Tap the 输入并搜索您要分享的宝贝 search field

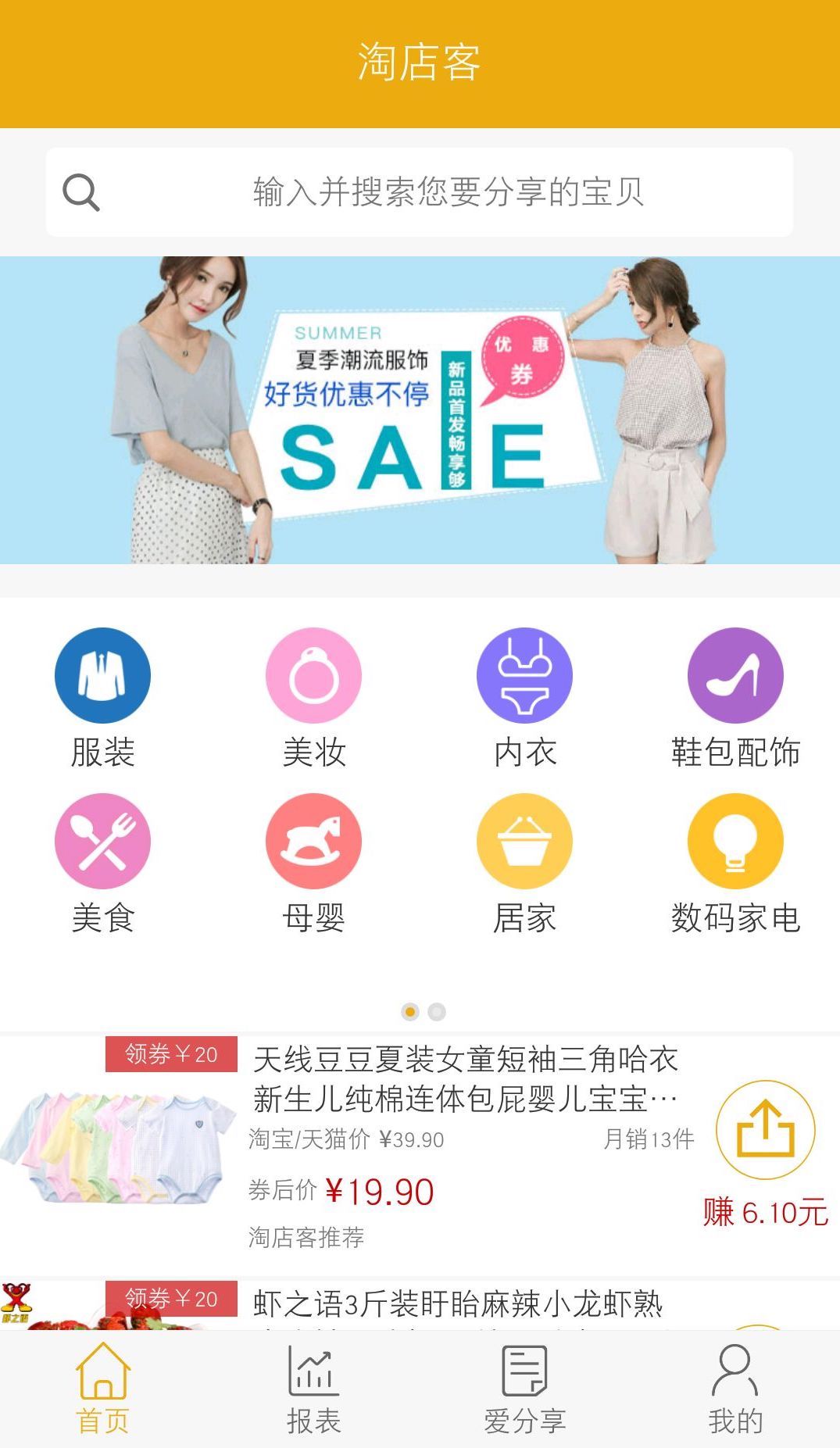[x=445, y=191]
